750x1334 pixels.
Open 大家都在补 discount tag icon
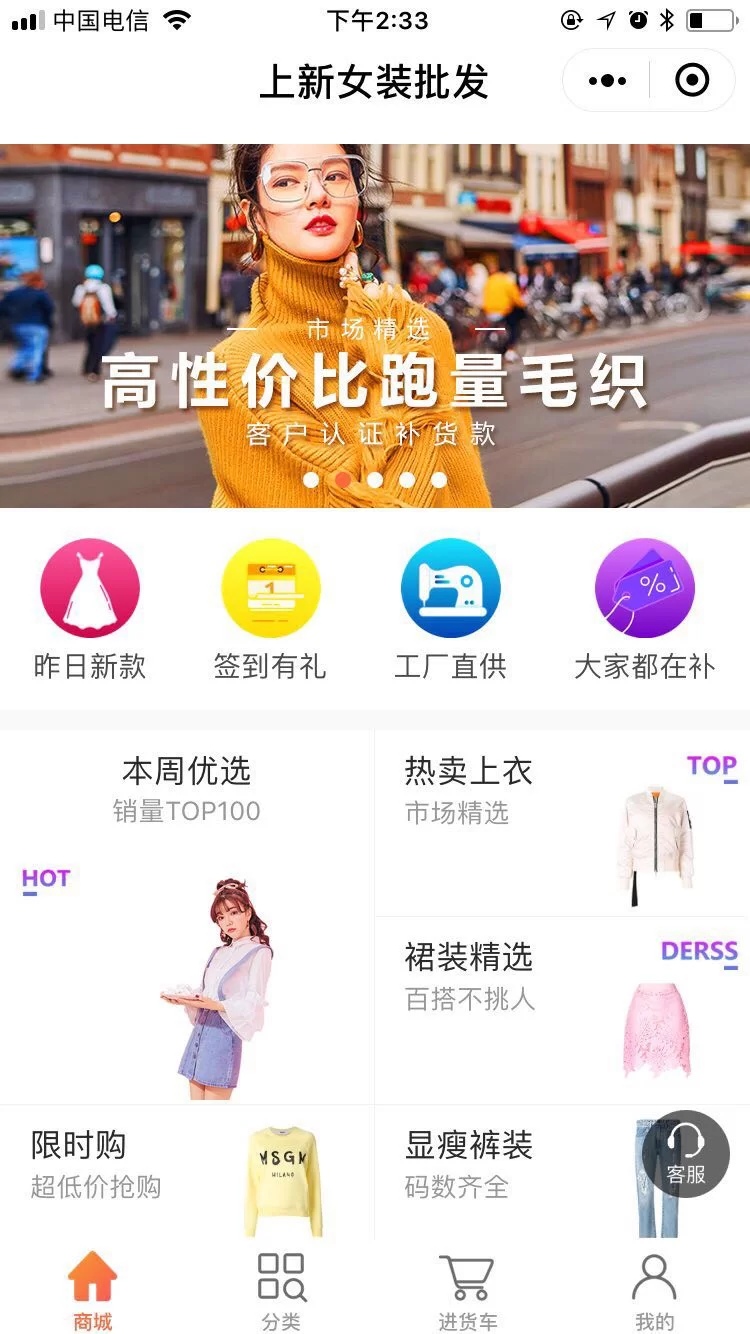pos(645,588)
